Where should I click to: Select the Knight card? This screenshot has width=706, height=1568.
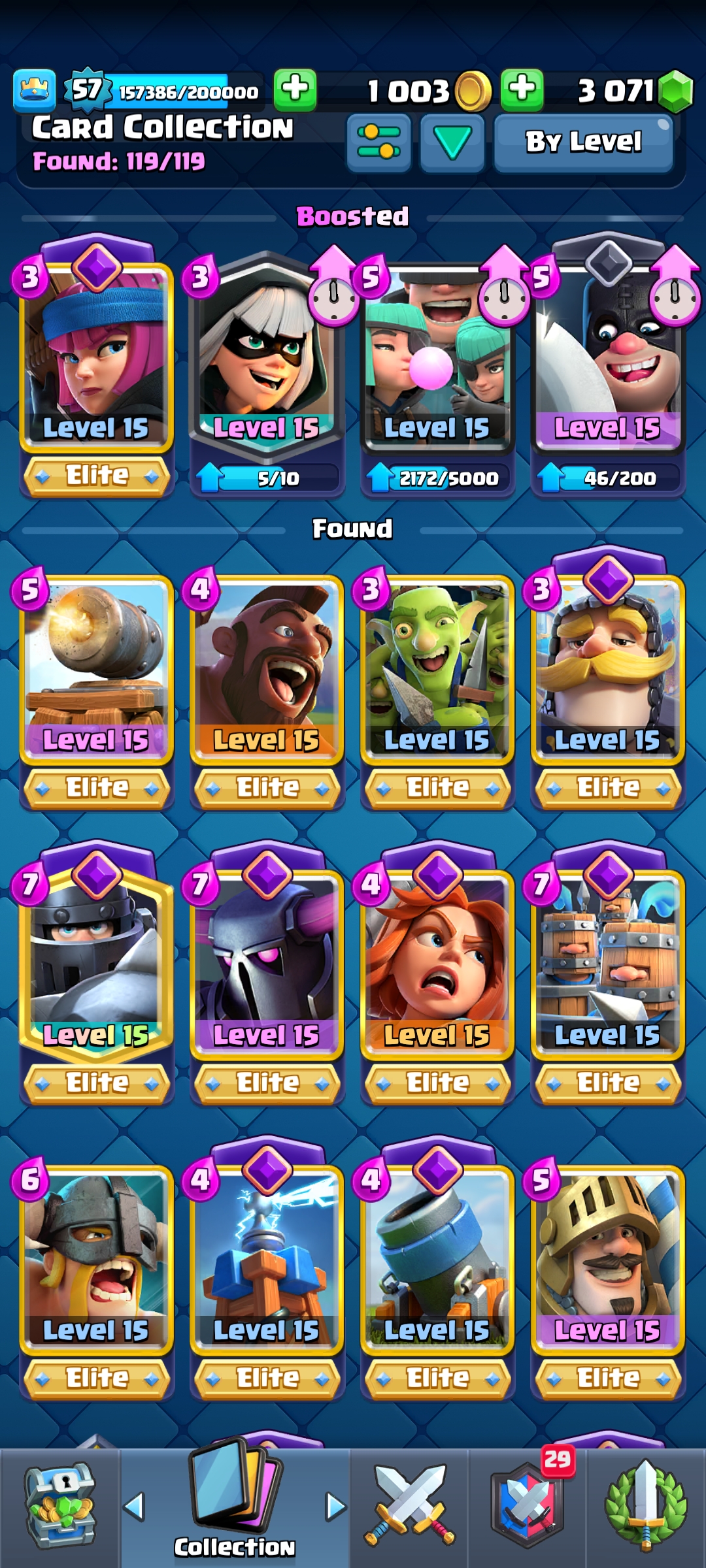click(x=608, y=683)
